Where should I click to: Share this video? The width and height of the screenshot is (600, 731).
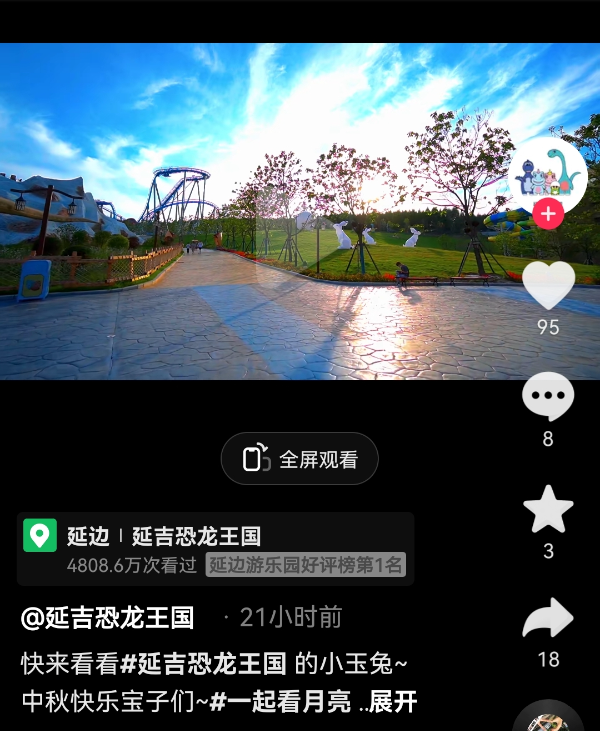[548, 620]
